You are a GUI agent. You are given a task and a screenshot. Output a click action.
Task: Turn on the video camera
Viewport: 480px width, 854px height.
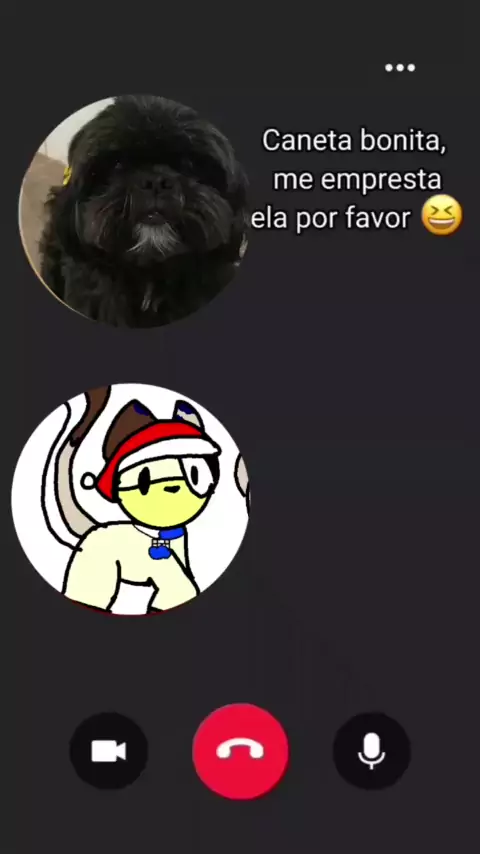pos(108,751)
